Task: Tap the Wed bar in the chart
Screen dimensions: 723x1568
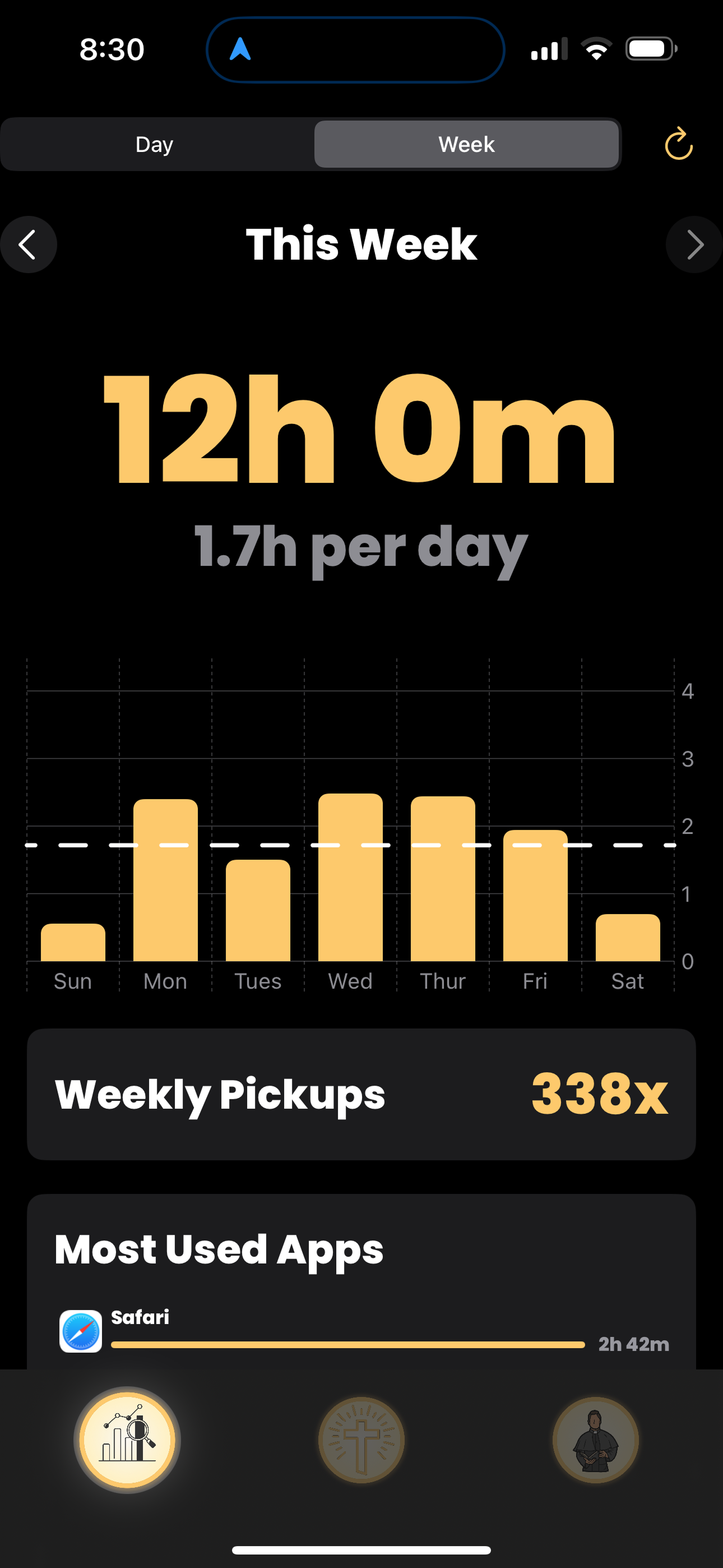Action: [350, 878]
